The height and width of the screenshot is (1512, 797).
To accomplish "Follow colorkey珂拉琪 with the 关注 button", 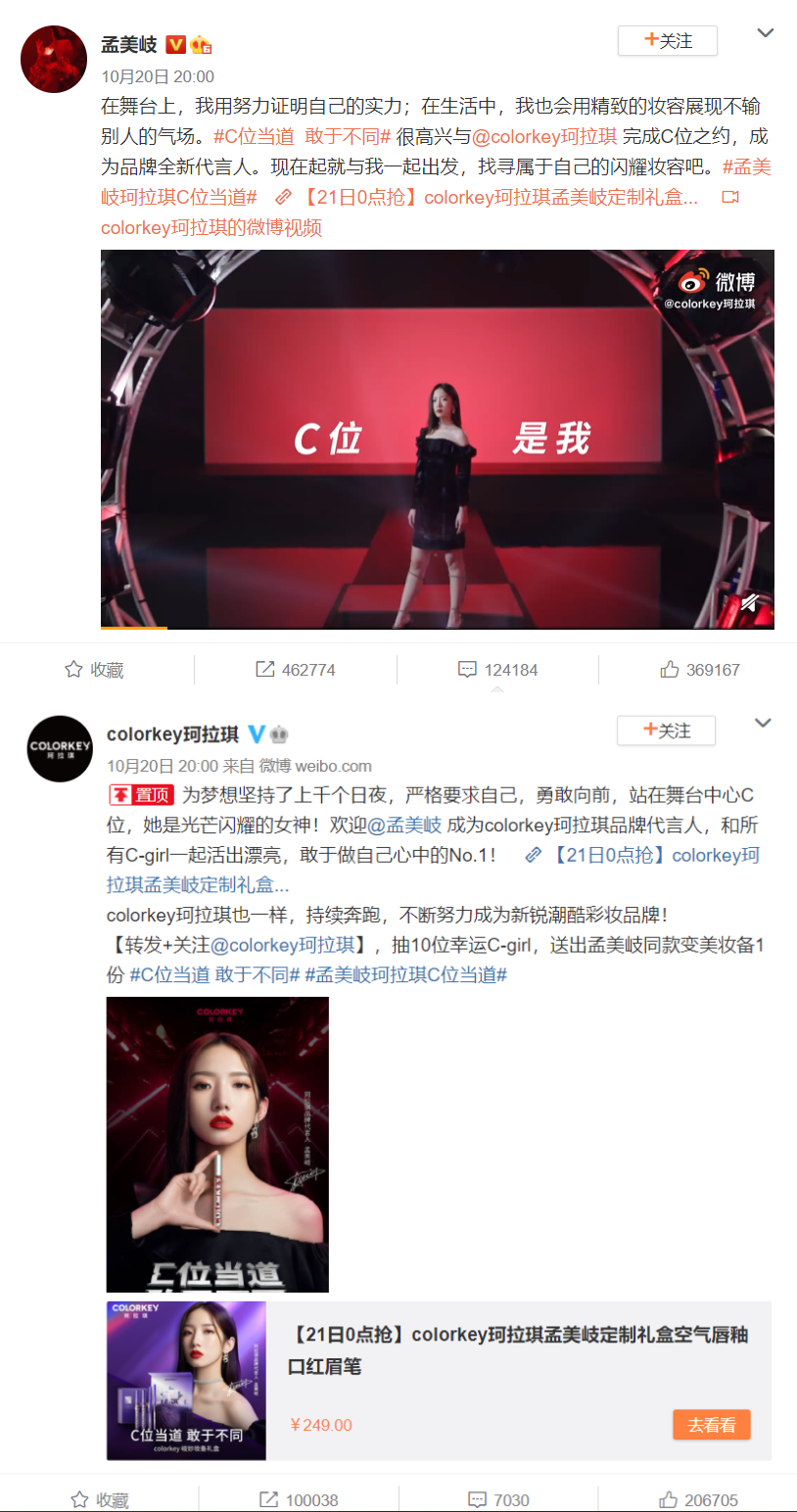I will point(666,731).
